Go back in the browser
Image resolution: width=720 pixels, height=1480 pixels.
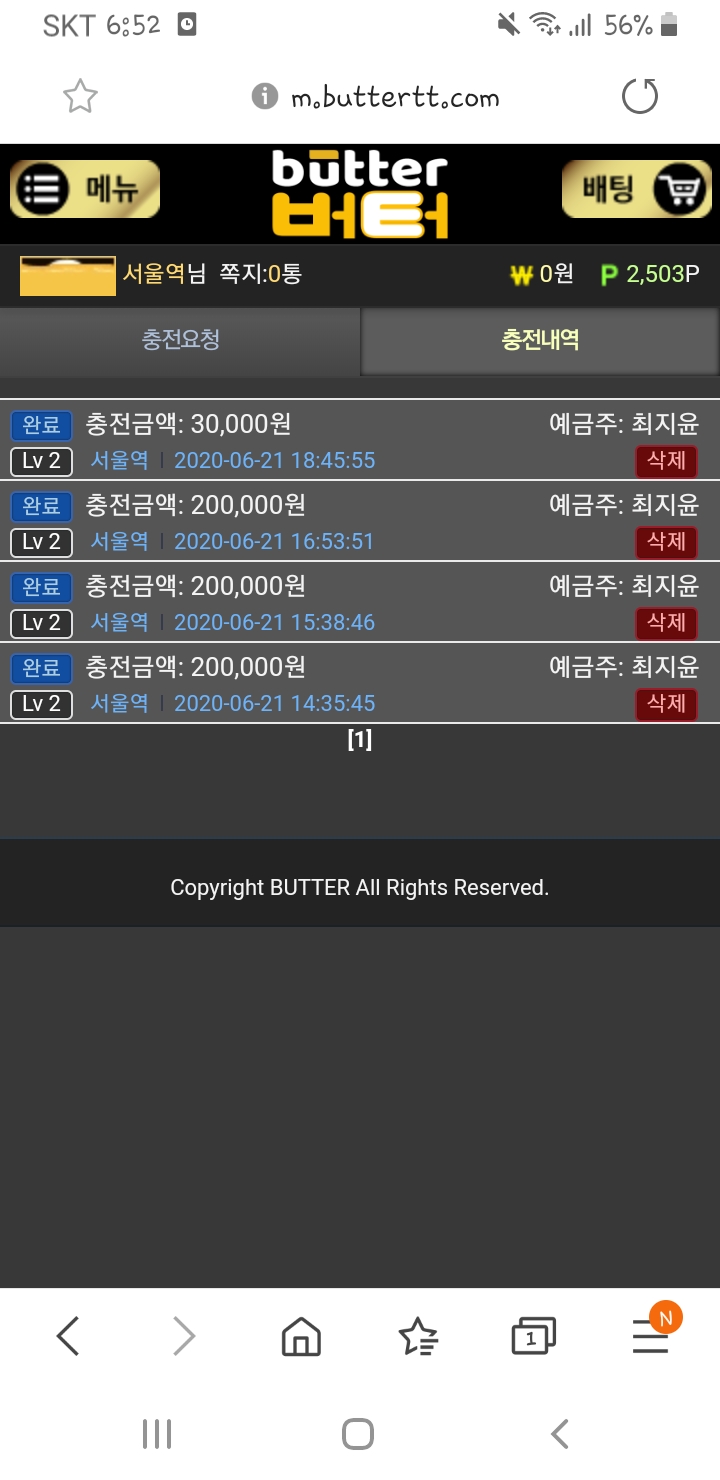tap(68, 1336)
